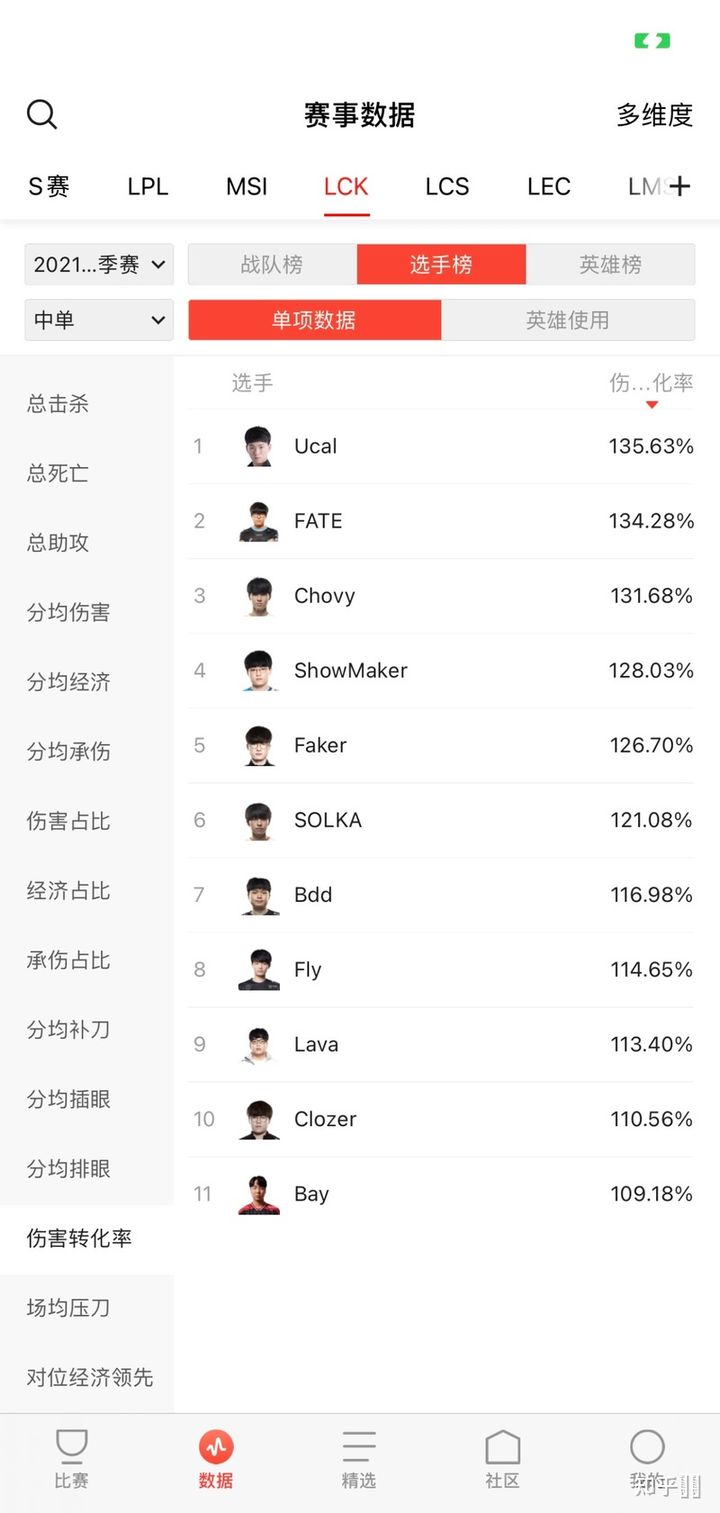This screenshot has width=720, height=1513.
Task: Select the LCS league tab
Action: pos(447,186)
